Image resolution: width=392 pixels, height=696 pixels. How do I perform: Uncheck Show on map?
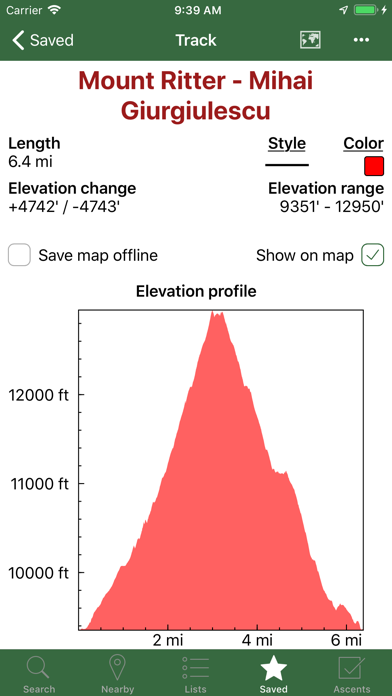pyautogui.click(x=372, y=255)
